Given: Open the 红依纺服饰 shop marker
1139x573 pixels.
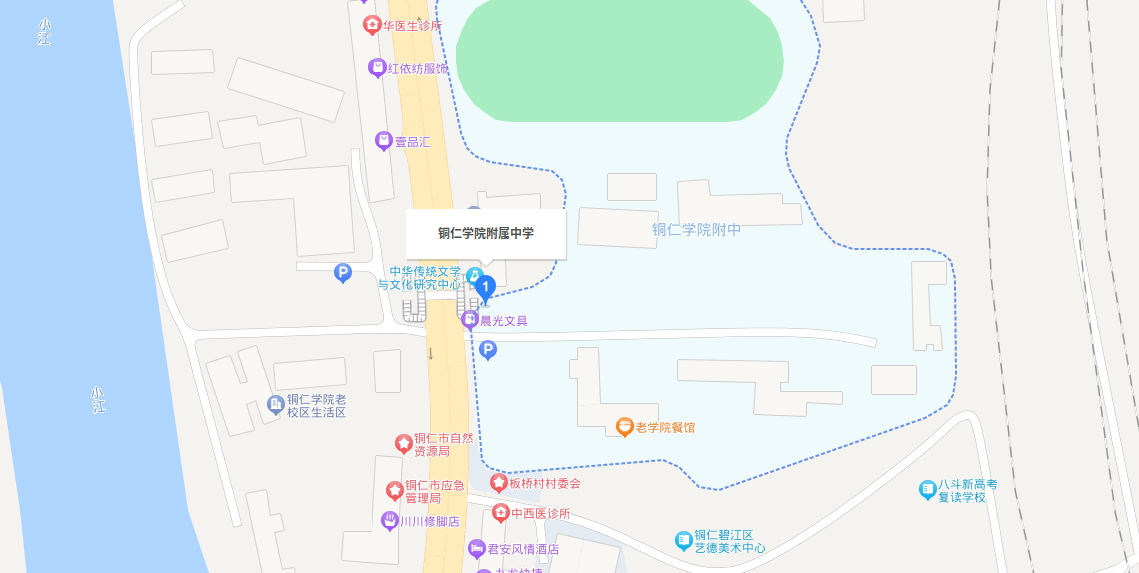Looking at the screenshot, I should point(377,68).
